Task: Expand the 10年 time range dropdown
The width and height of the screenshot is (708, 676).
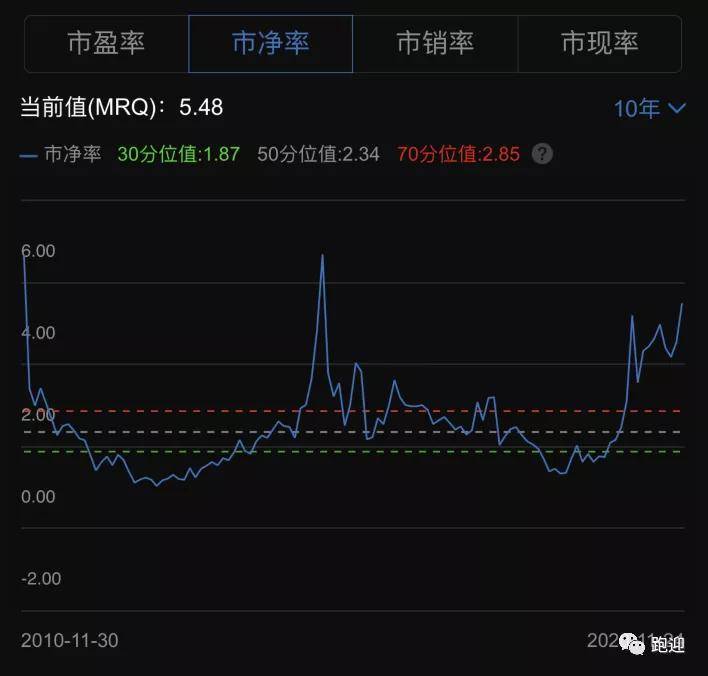Action: (x=649, y=108)
